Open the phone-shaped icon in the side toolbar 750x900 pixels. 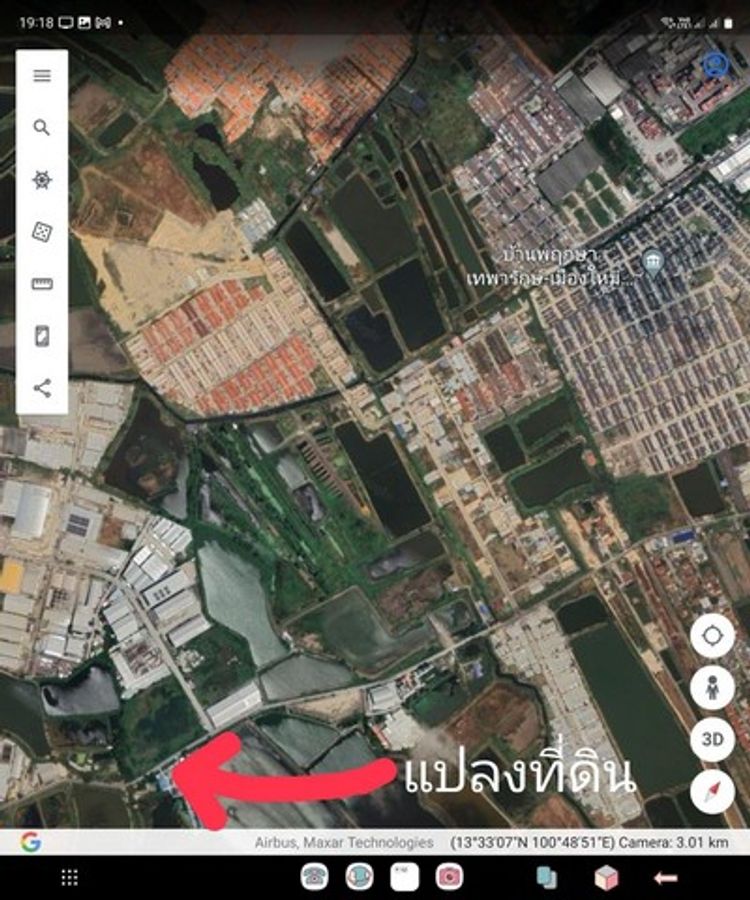(42, 336)
